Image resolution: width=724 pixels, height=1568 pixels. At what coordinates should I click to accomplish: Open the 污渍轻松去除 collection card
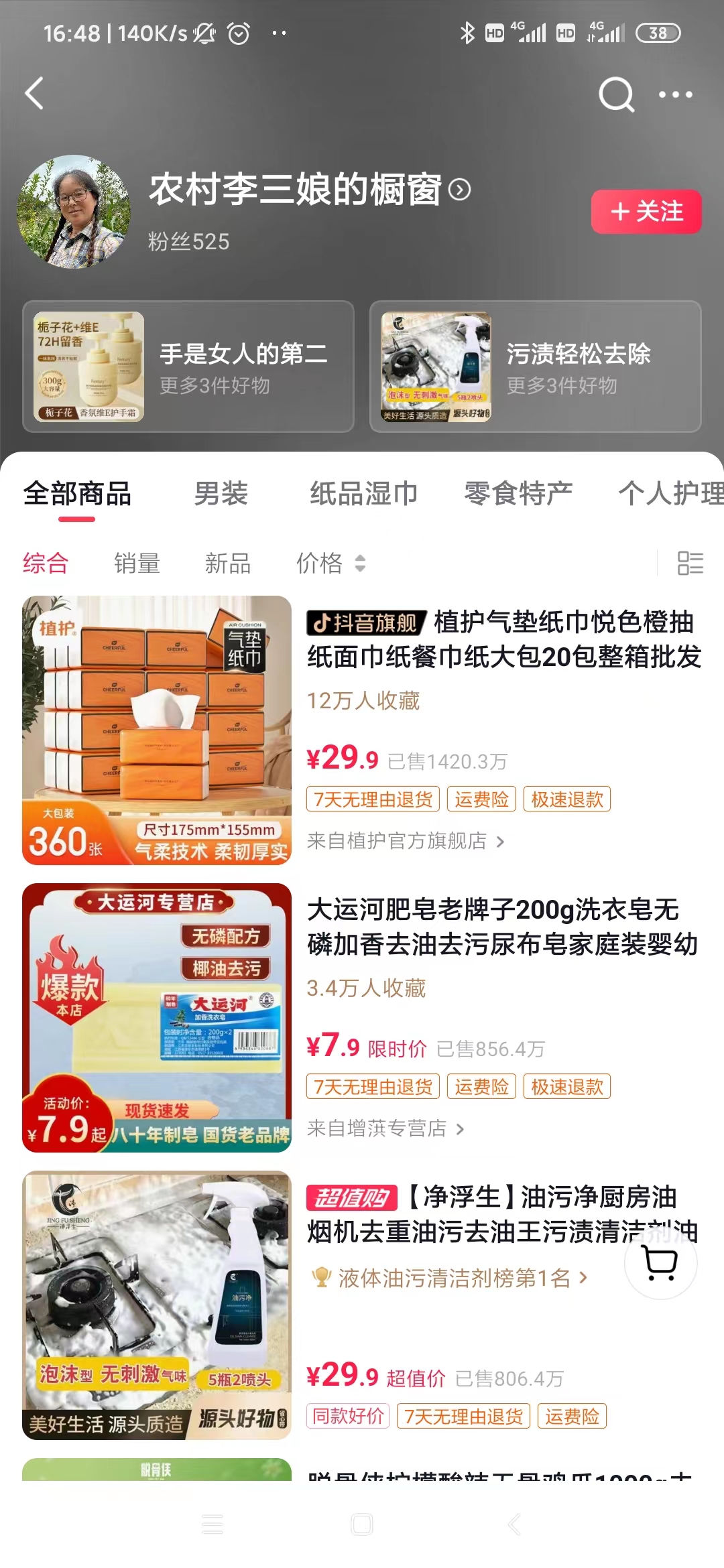click(x=535, y=367)
